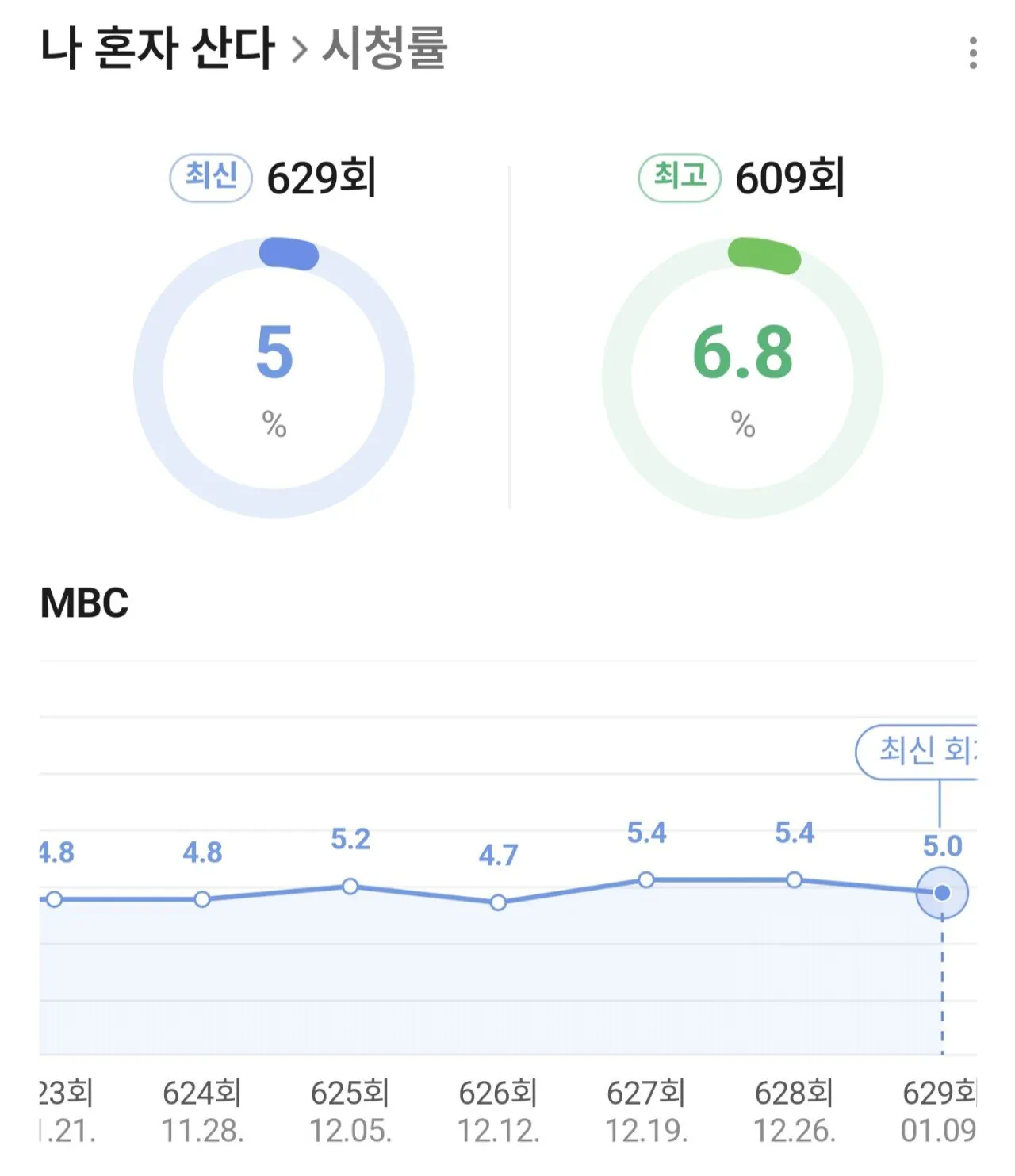Screen dimensions: 1015x1176
Task: Open the 나 혼자 산다 title link
Action: tap(157, 48)
